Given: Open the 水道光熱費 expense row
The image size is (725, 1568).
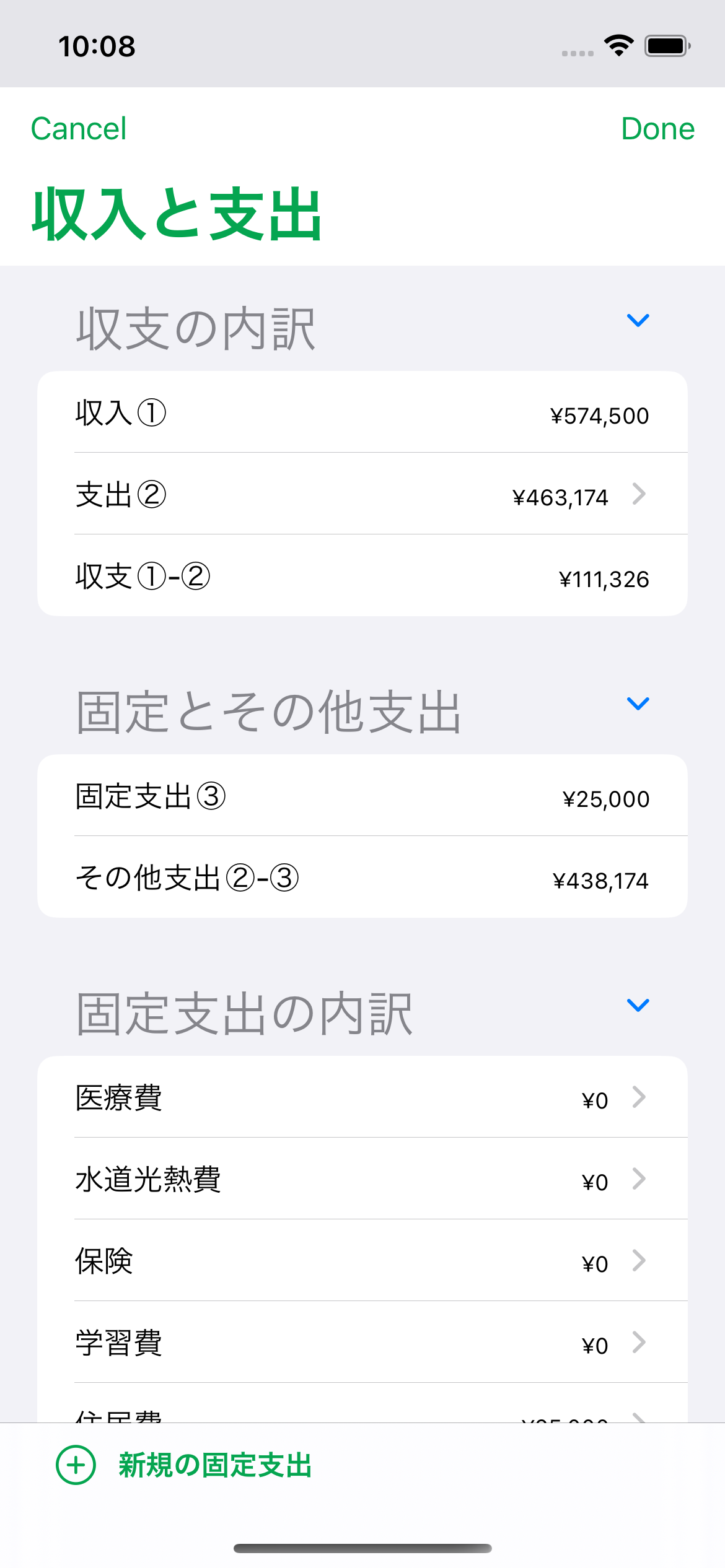Looking at the screenshot, I should [362, 1178].
